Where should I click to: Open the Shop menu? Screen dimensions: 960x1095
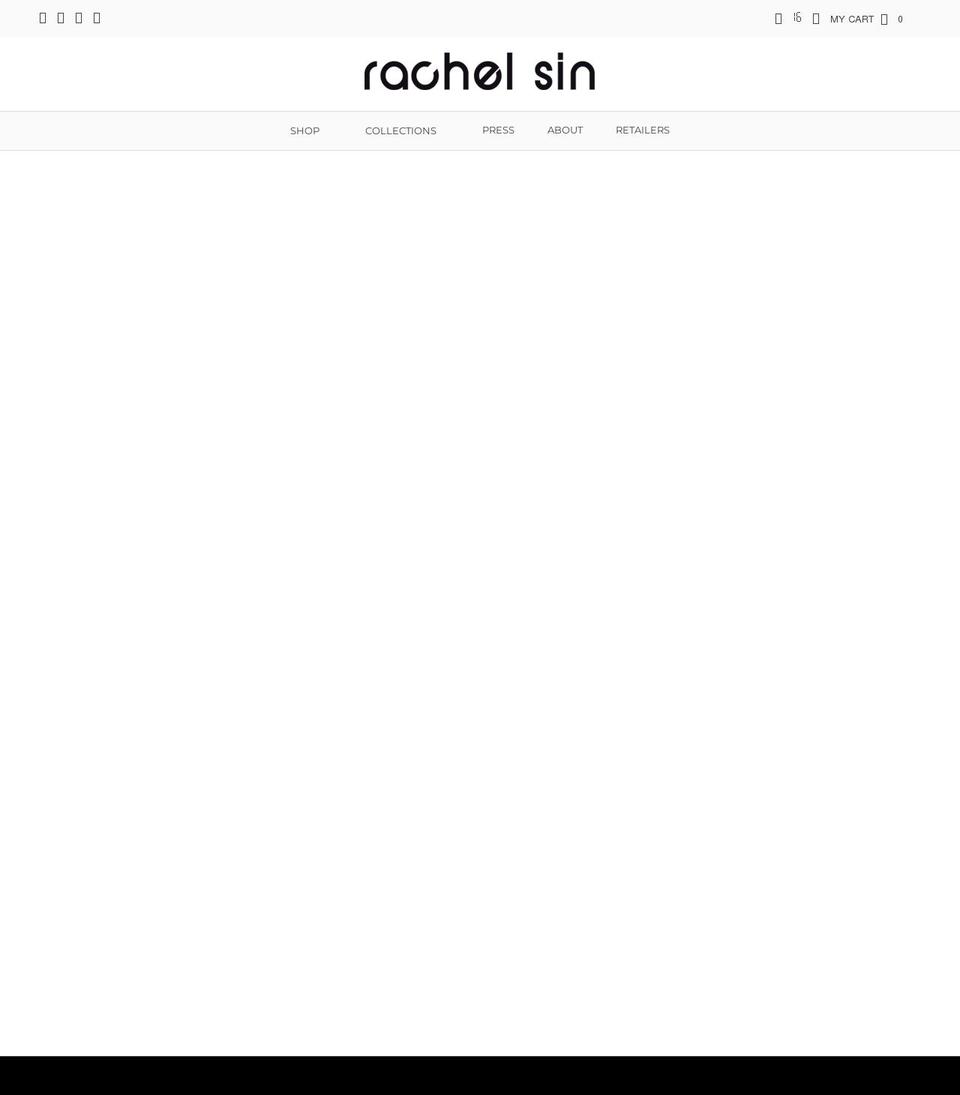305,131
